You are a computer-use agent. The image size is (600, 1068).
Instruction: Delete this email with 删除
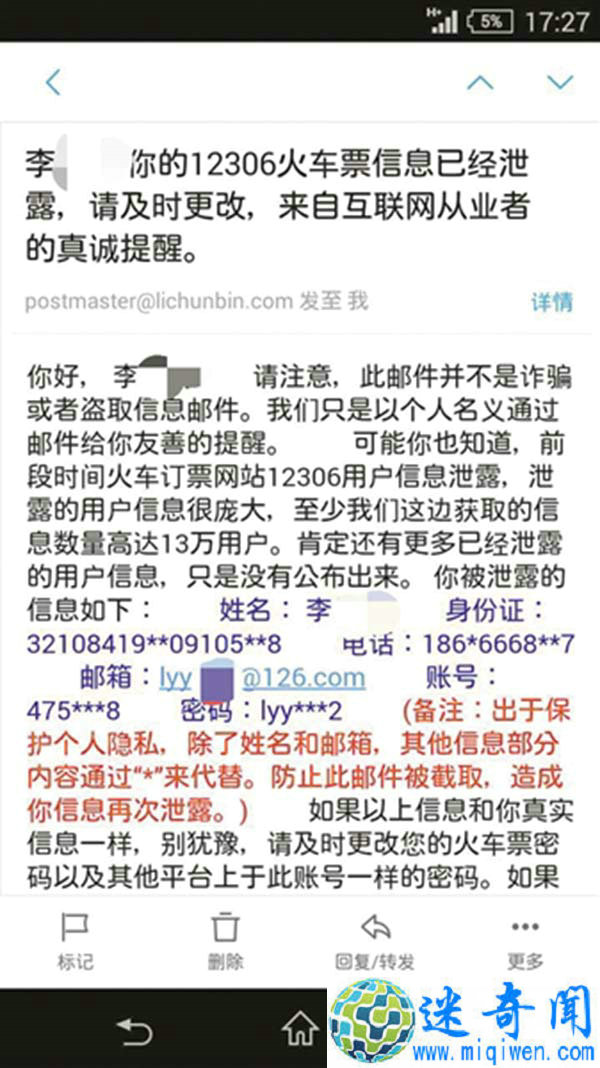point(226,941)
